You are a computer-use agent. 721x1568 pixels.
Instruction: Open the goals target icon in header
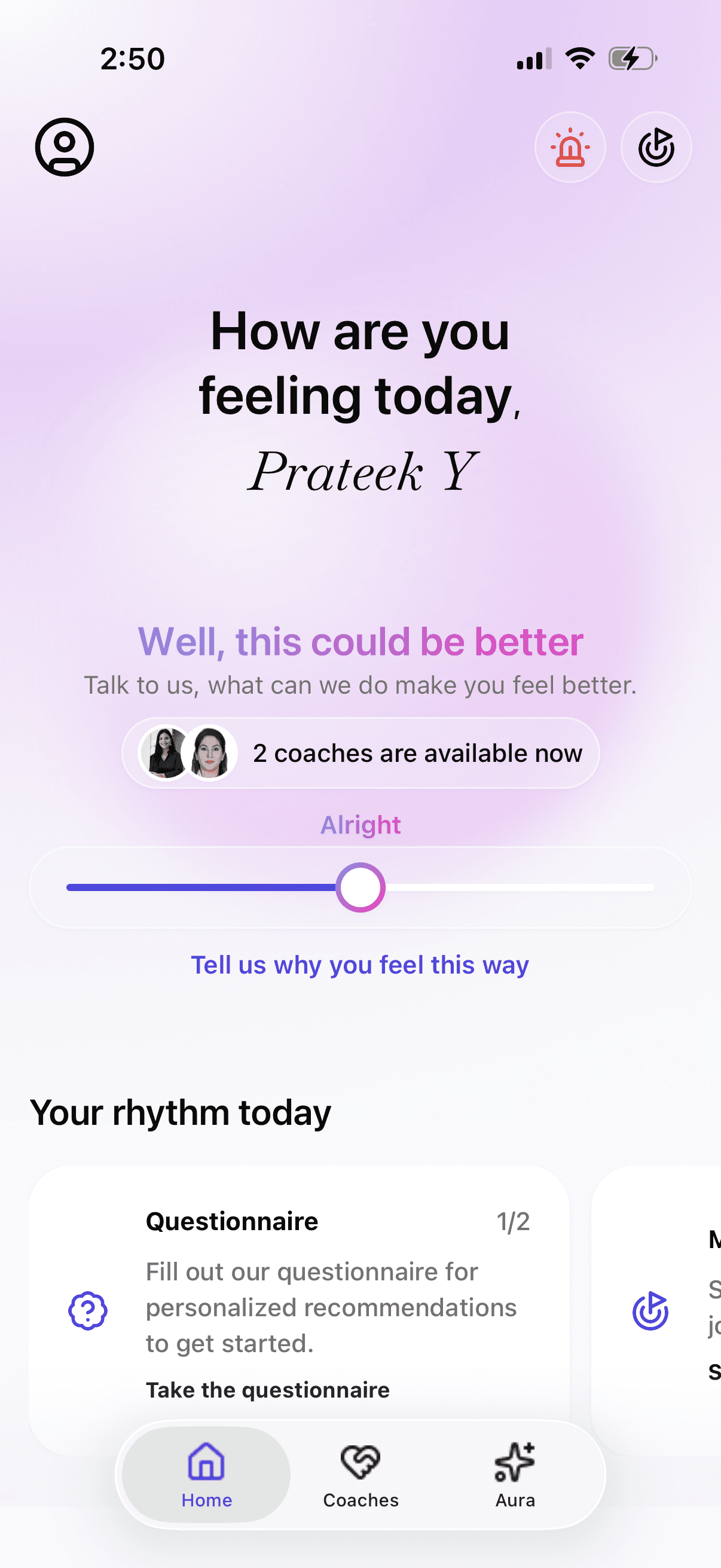pyautogui.click(x=656, y=147)
